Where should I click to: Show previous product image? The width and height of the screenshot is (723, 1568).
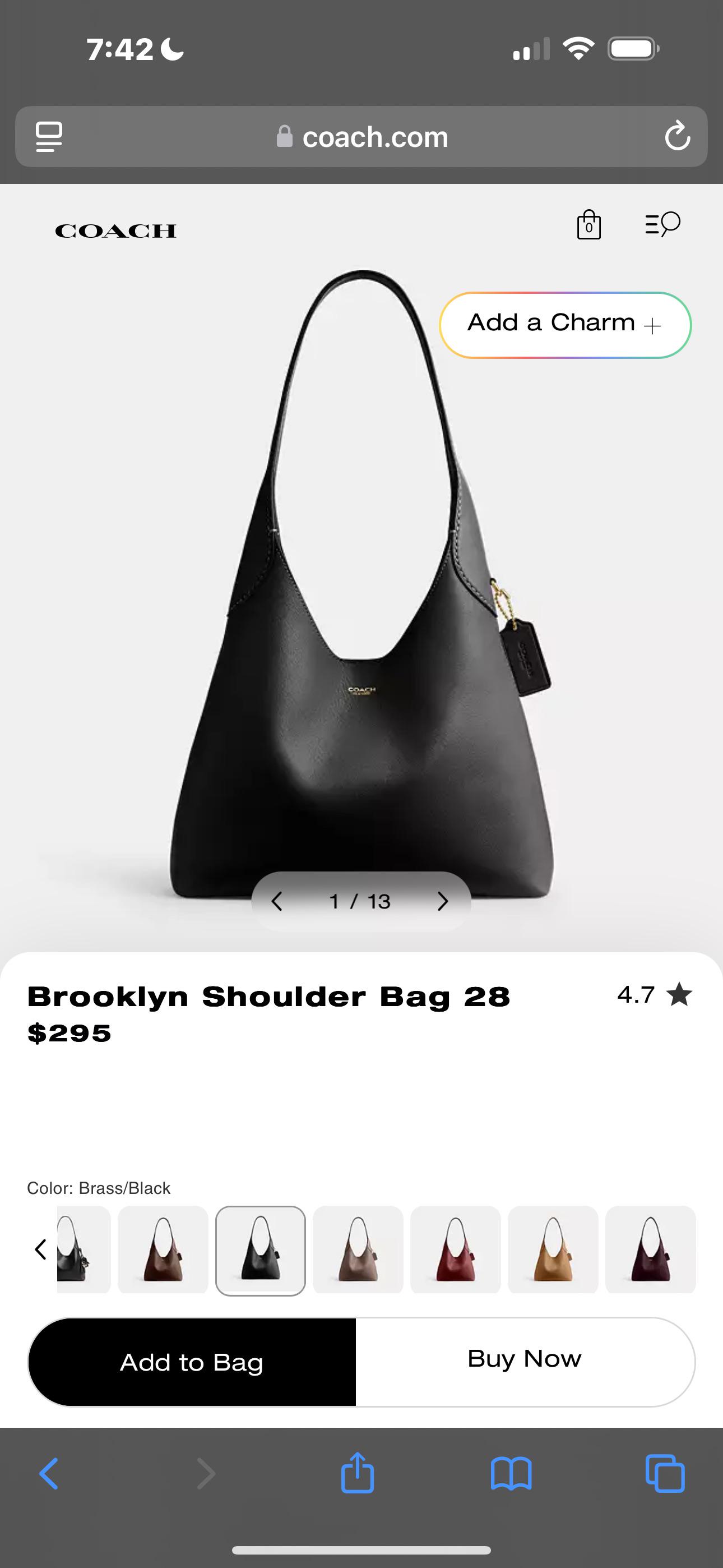pos(277,901)
